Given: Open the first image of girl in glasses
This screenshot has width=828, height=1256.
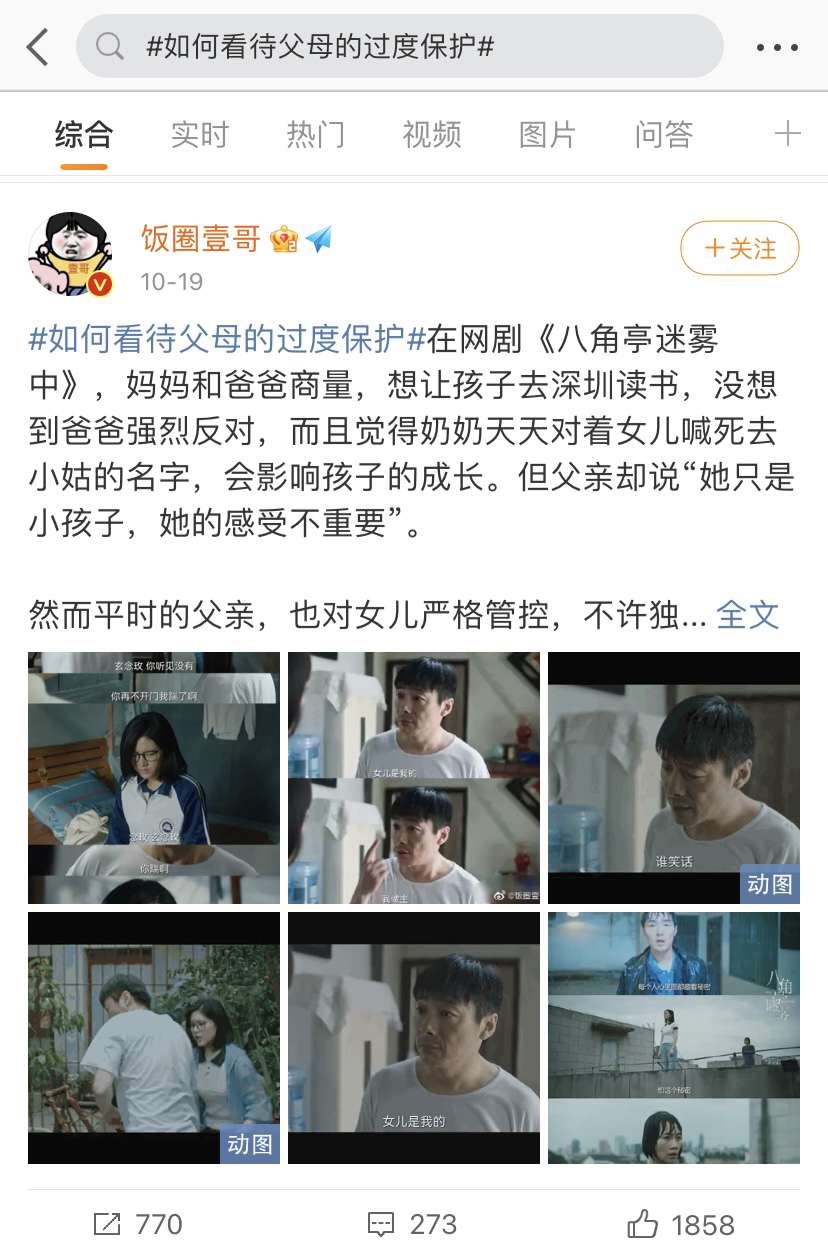Looking at the screenshot, I should [154, 778].
